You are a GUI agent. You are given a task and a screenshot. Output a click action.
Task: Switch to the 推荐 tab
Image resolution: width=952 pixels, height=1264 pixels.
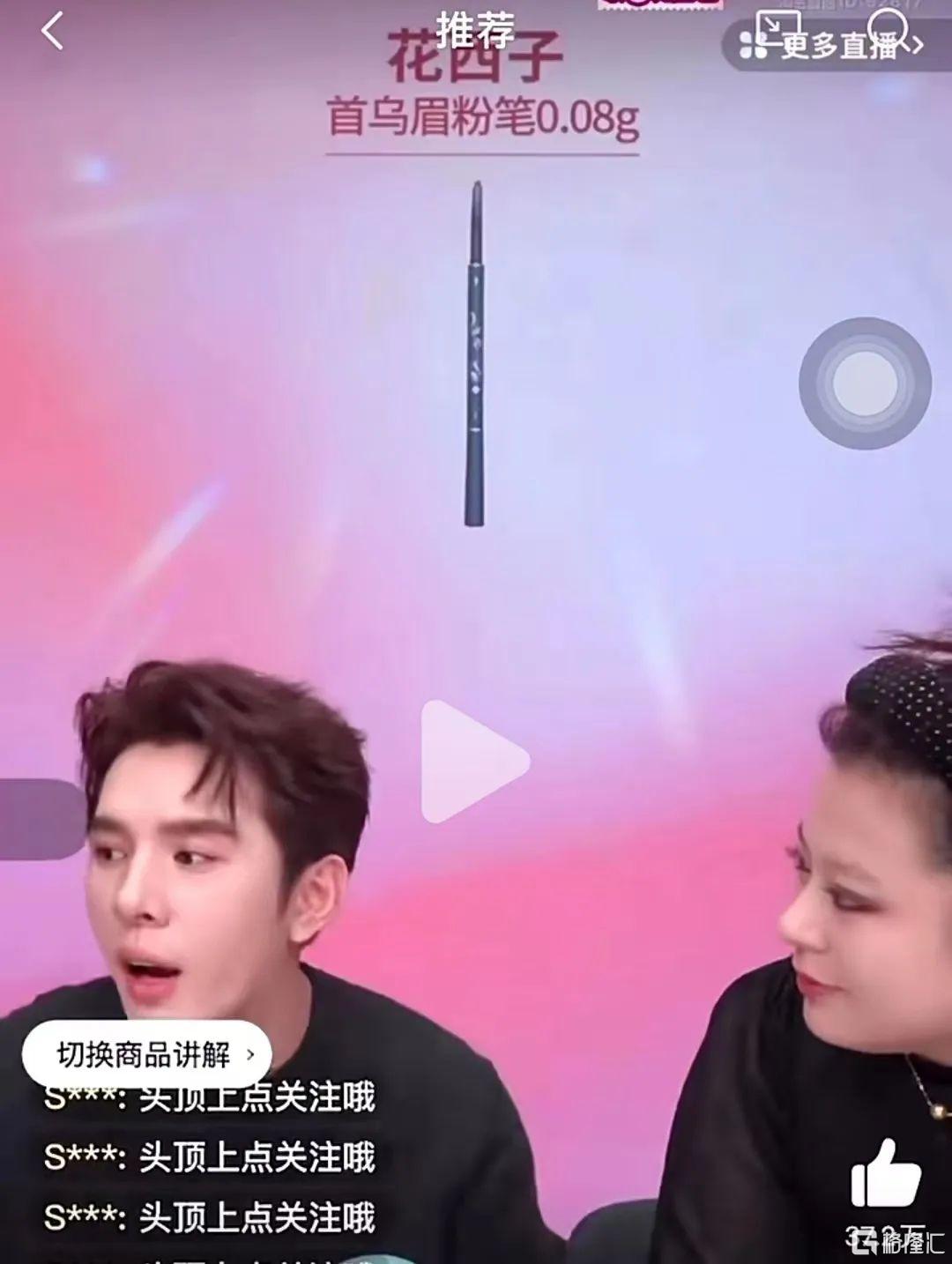[475, 33]
